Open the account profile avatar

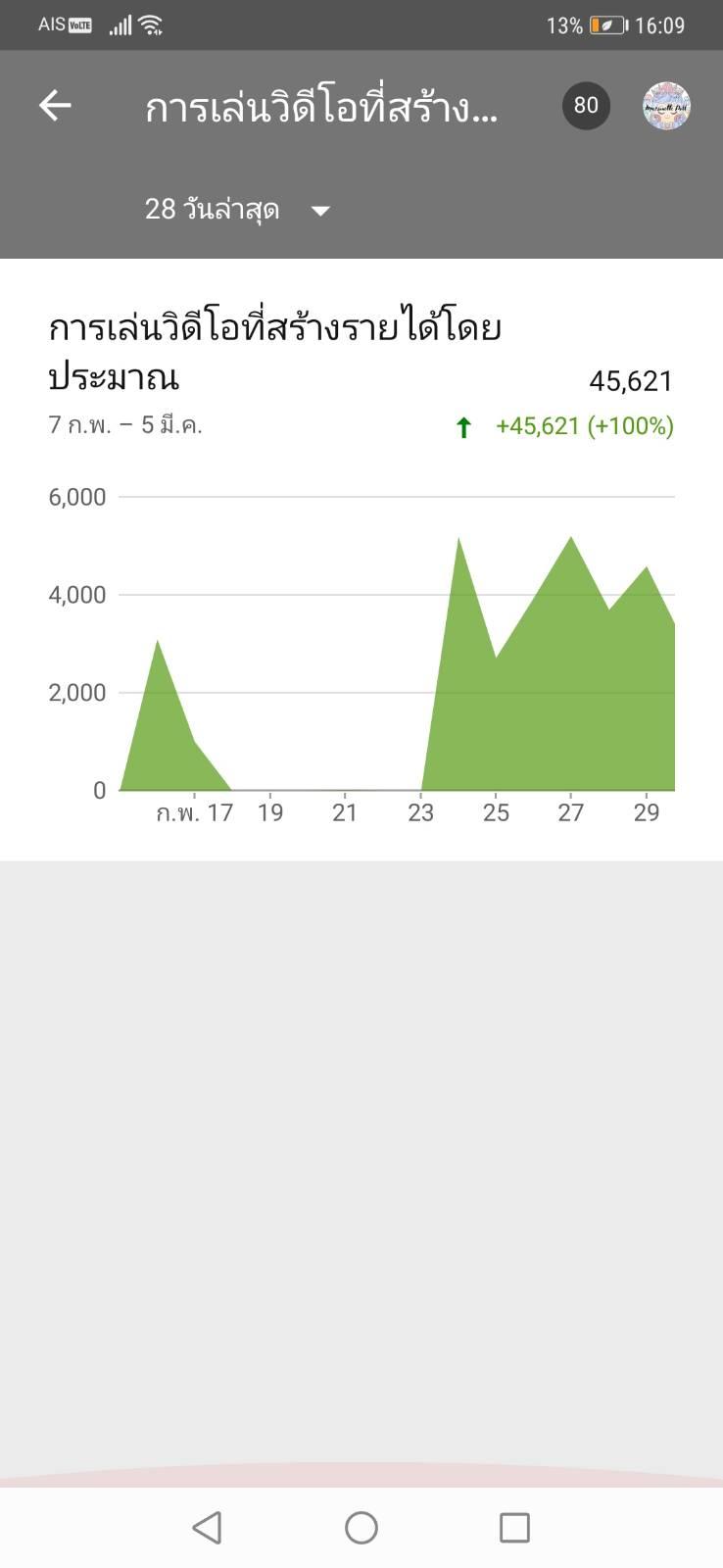click(666, 106)
